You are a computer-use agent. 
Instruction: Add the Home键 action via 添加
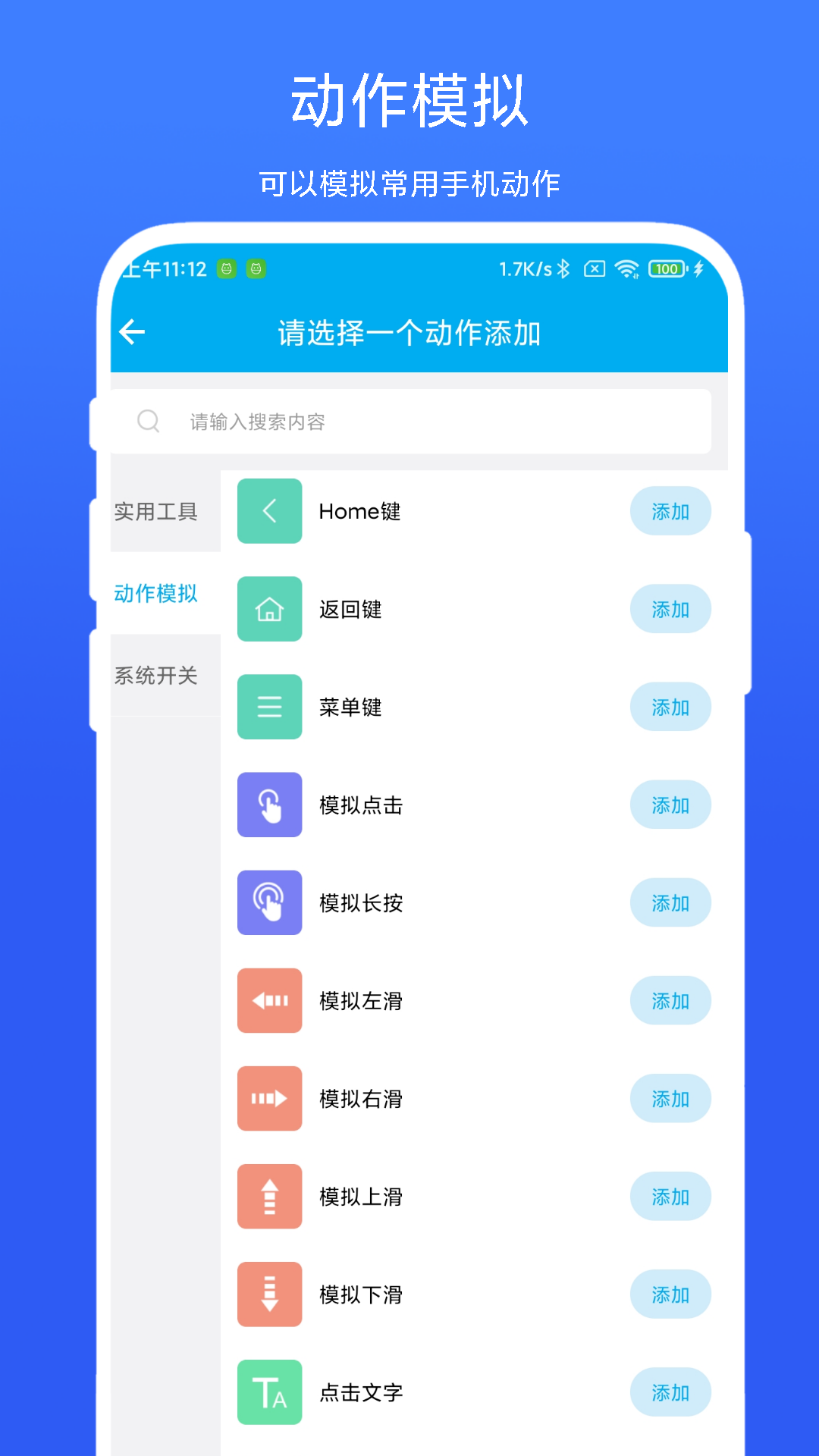670,512
